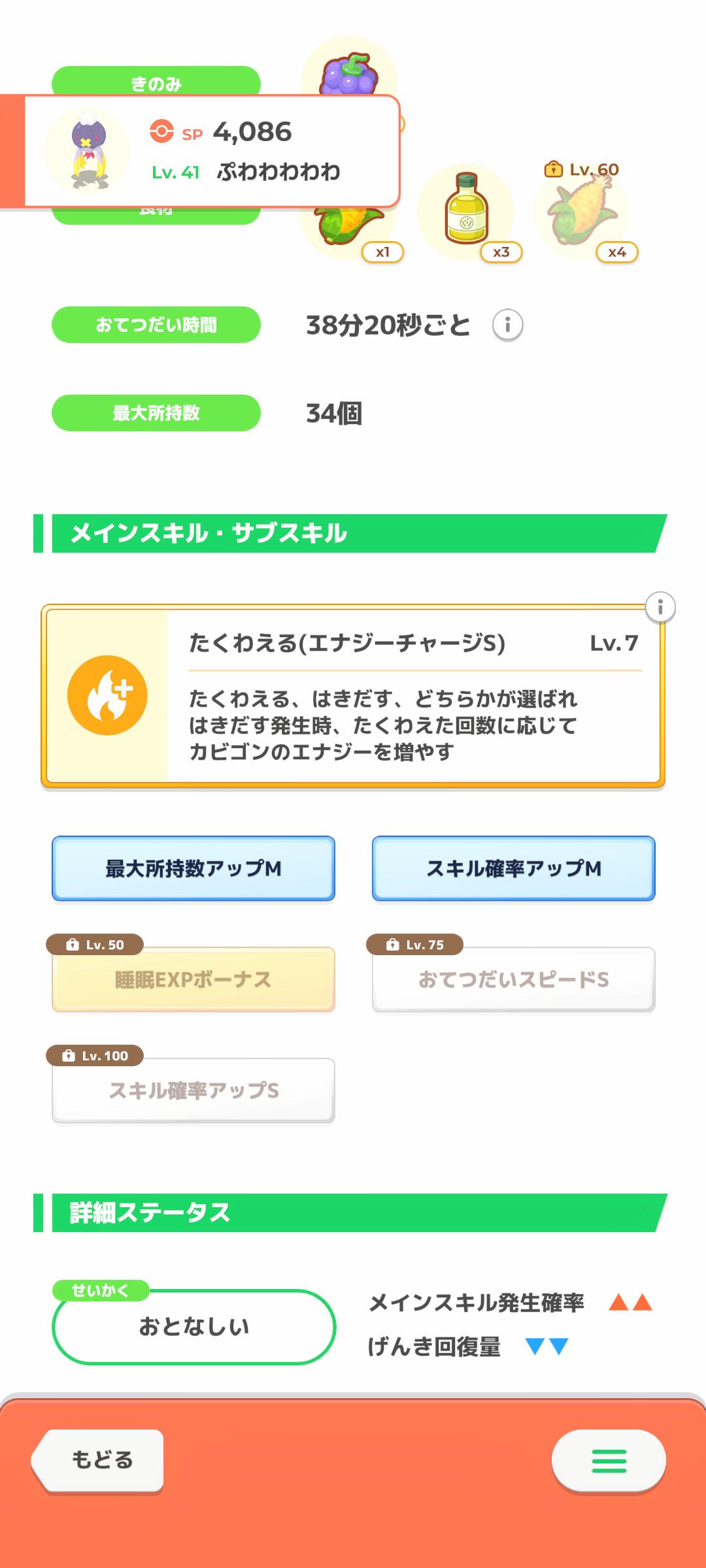
Task: Tap the たくわえる main skill card
Action: point(353,696)
